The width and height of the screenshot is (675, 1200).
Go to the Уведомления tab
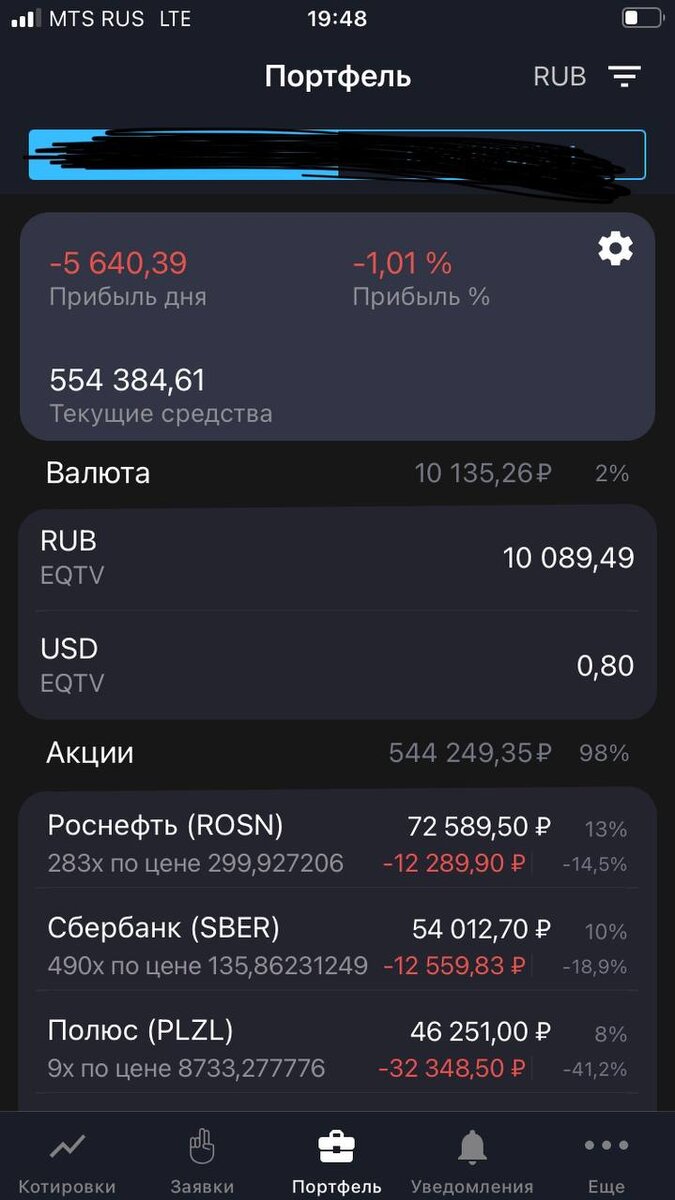point(472,1160)
